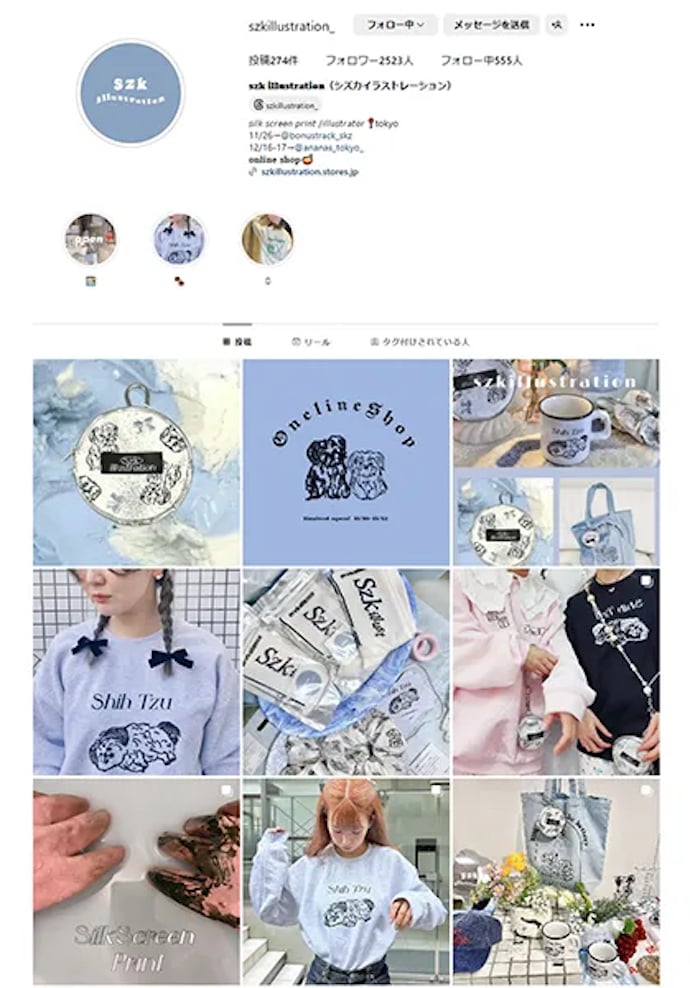The image size is (690, 988).
Task: Open the suggested accounts icon button
Action: point(556,25)
